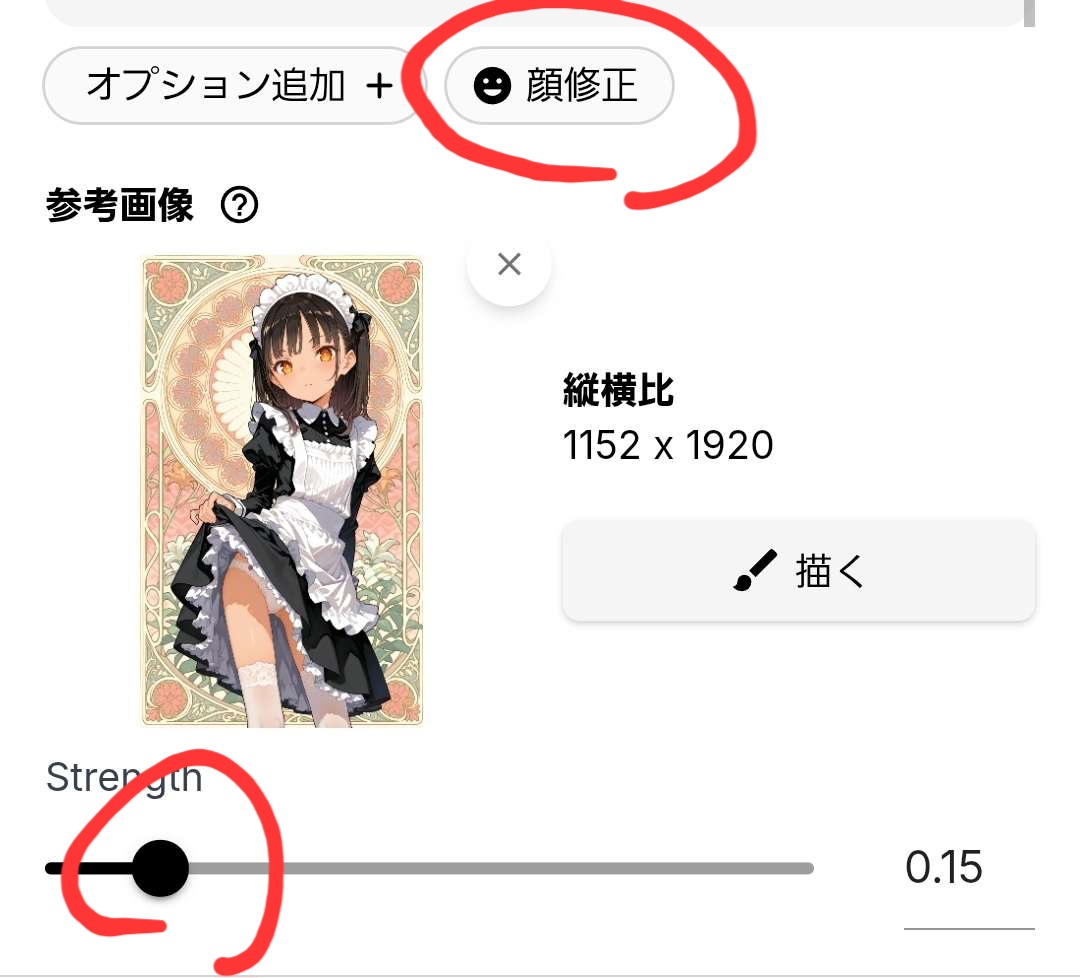The width and height of the screenshot is (1080, 978).
Task: Tap the Strength slider track
Action: point(430,868)
